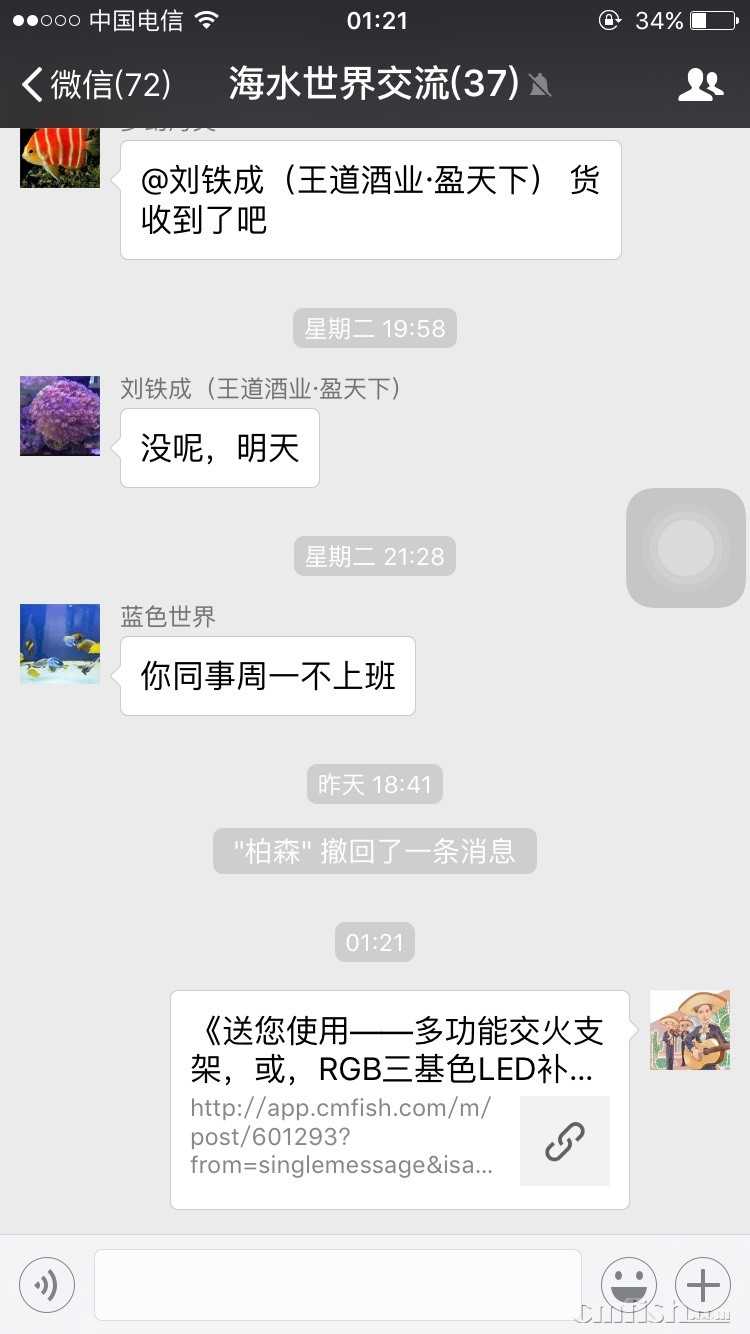
Task: View 蓝色世界's profile via aquarium avatar
Action: (x=60, y=644)
